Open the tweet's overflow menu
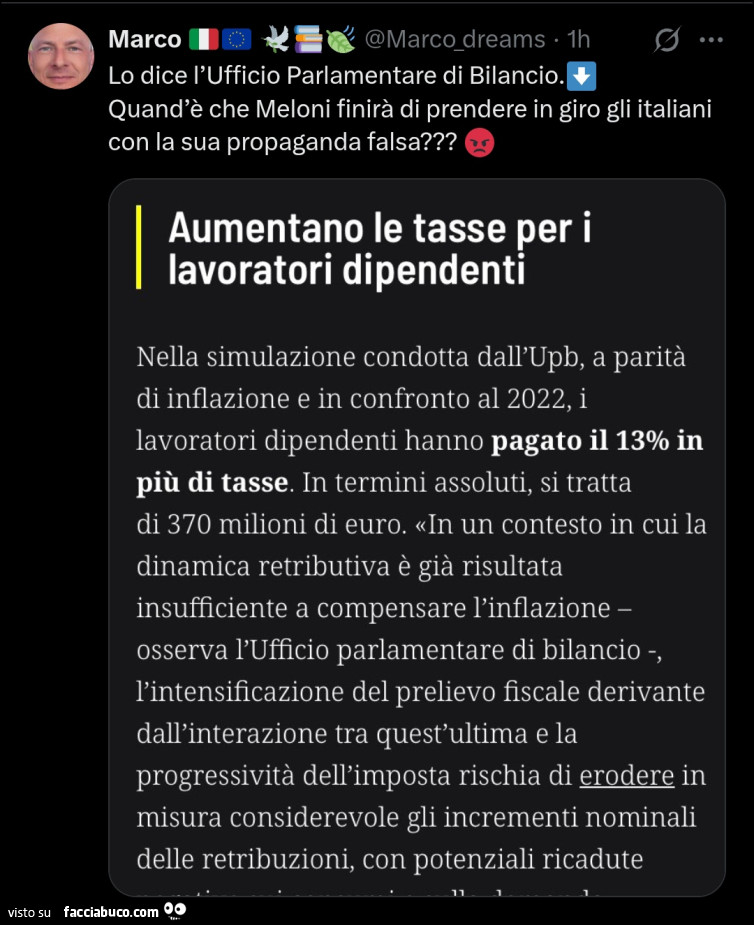The height and width of the screenshot is (925, 754). [x=711, y=40]
